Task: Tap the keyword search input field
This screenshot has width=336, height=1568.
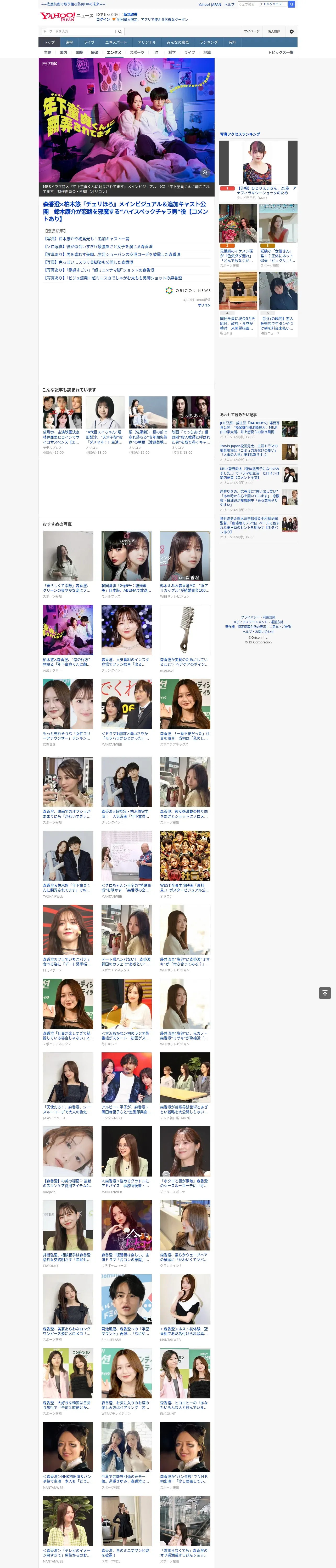Action: click(x=78, y=32)
